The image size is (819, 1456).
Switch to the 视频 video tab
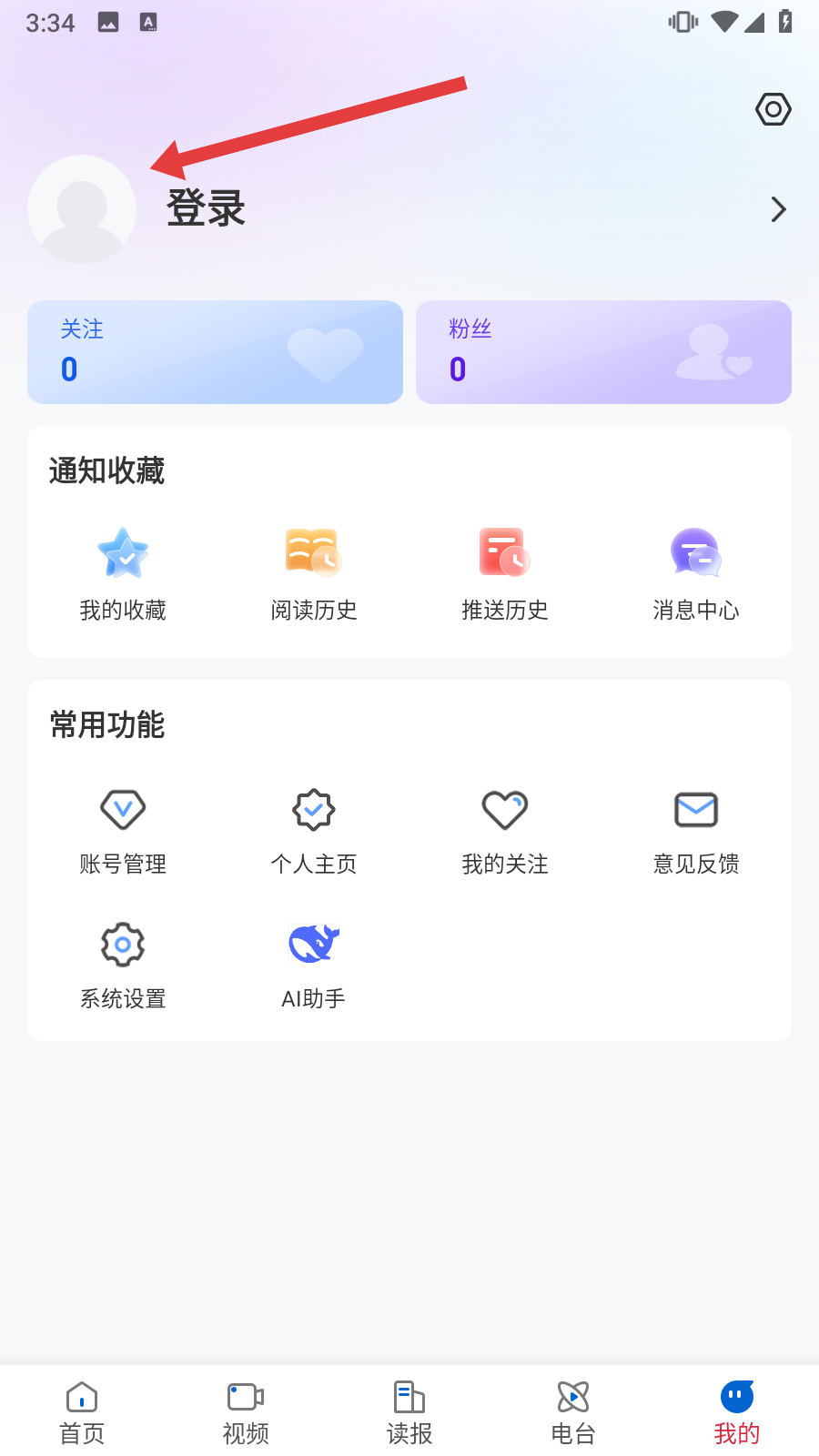pyautogui.click(x=246, y=1413)
